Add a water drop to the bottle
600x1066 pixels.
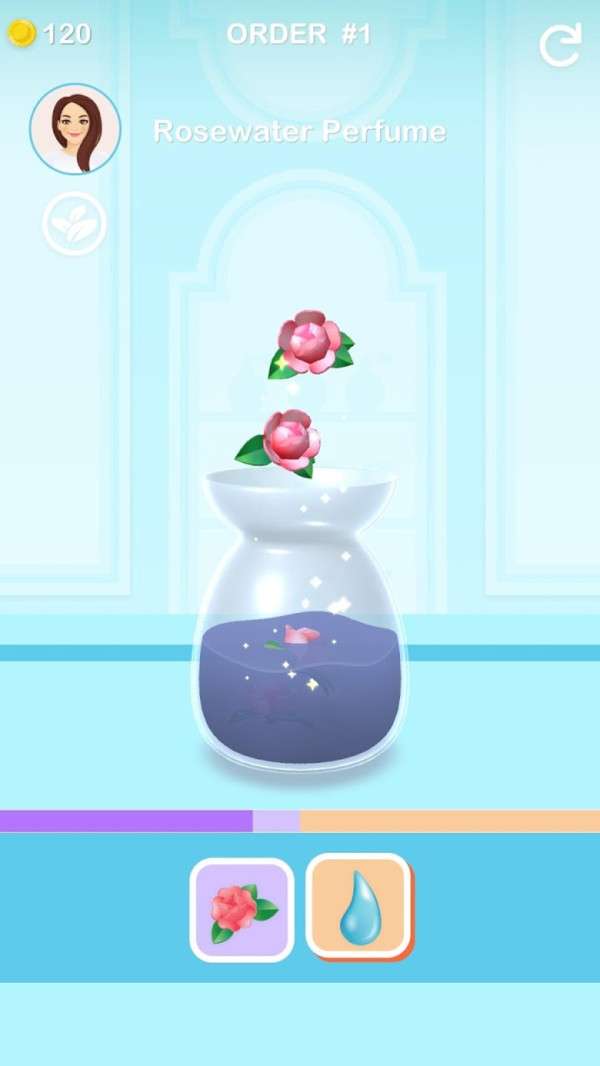pos(359,907)
